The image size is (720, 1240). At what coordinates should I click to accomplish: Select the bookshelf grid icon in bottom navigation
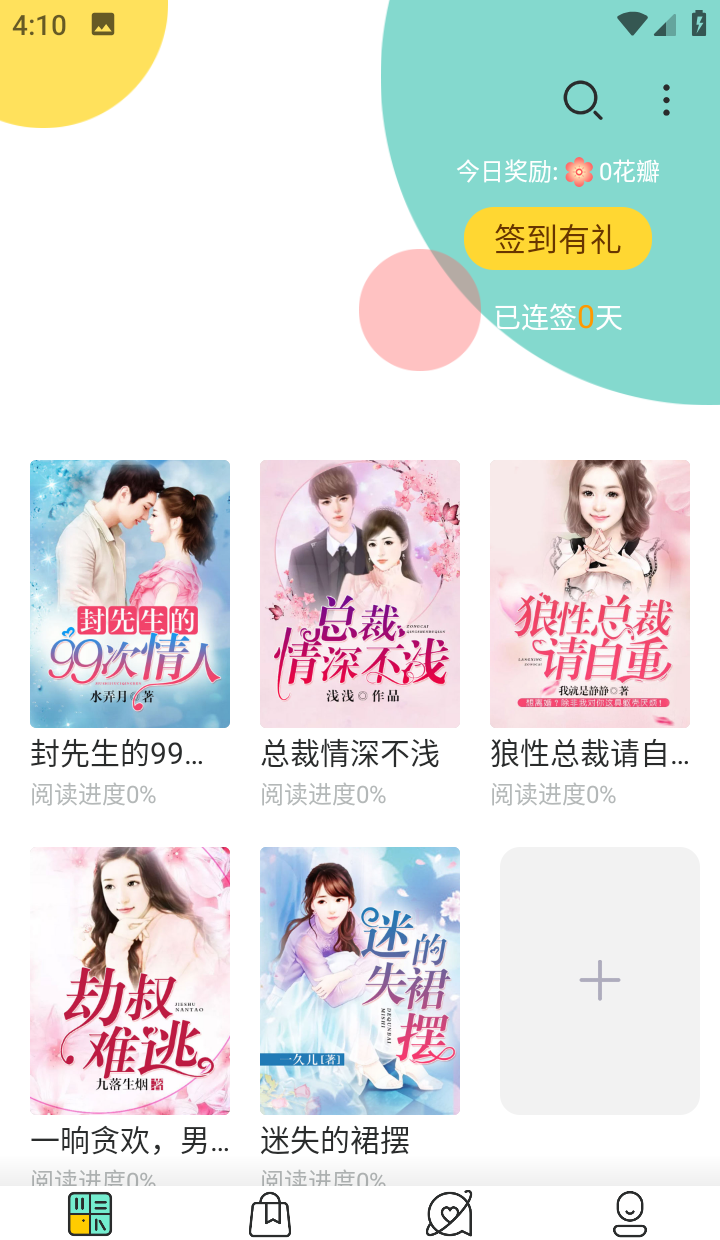(90, 1214)
